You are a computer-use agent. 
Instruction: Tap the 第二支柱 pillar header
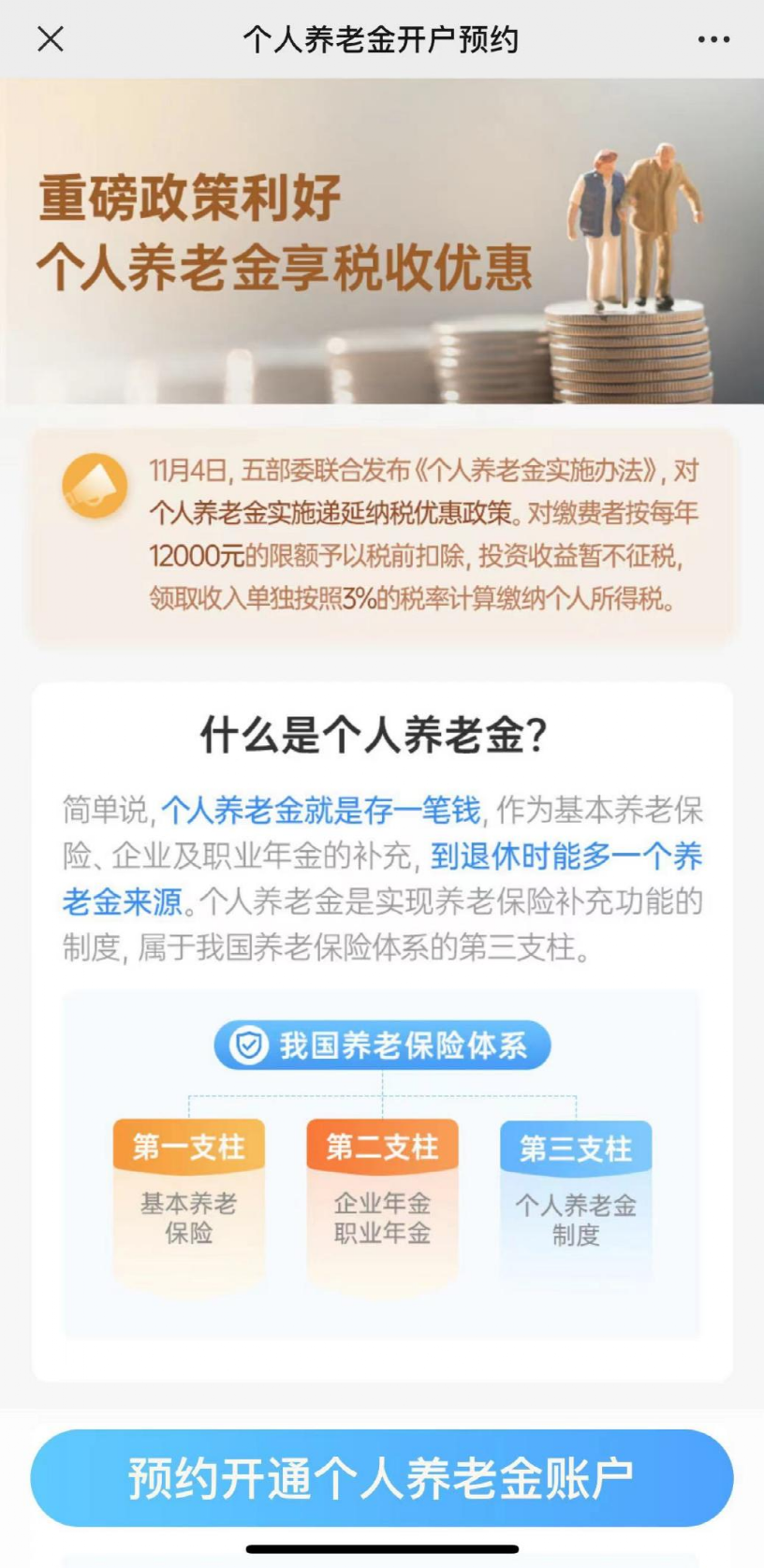pos(382,1144)
